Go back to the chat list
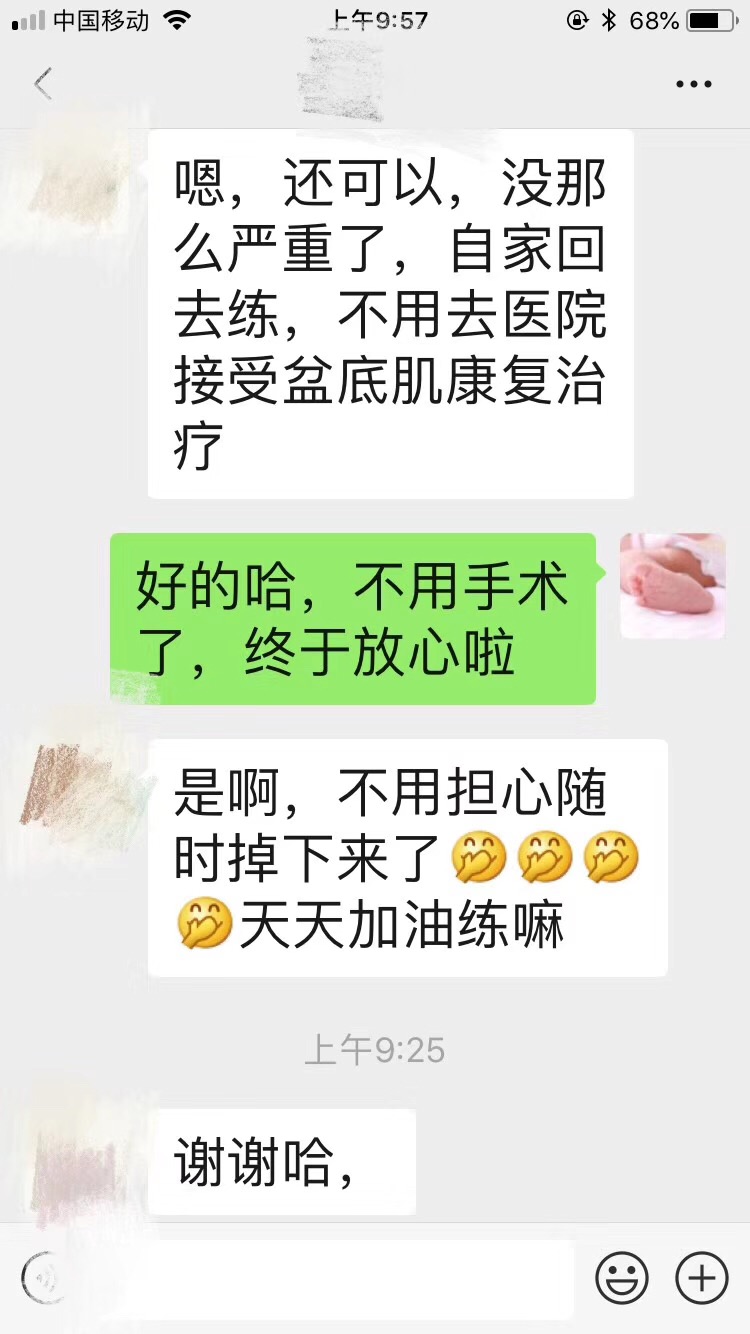 pyautogui.click(x=43, y=85)
